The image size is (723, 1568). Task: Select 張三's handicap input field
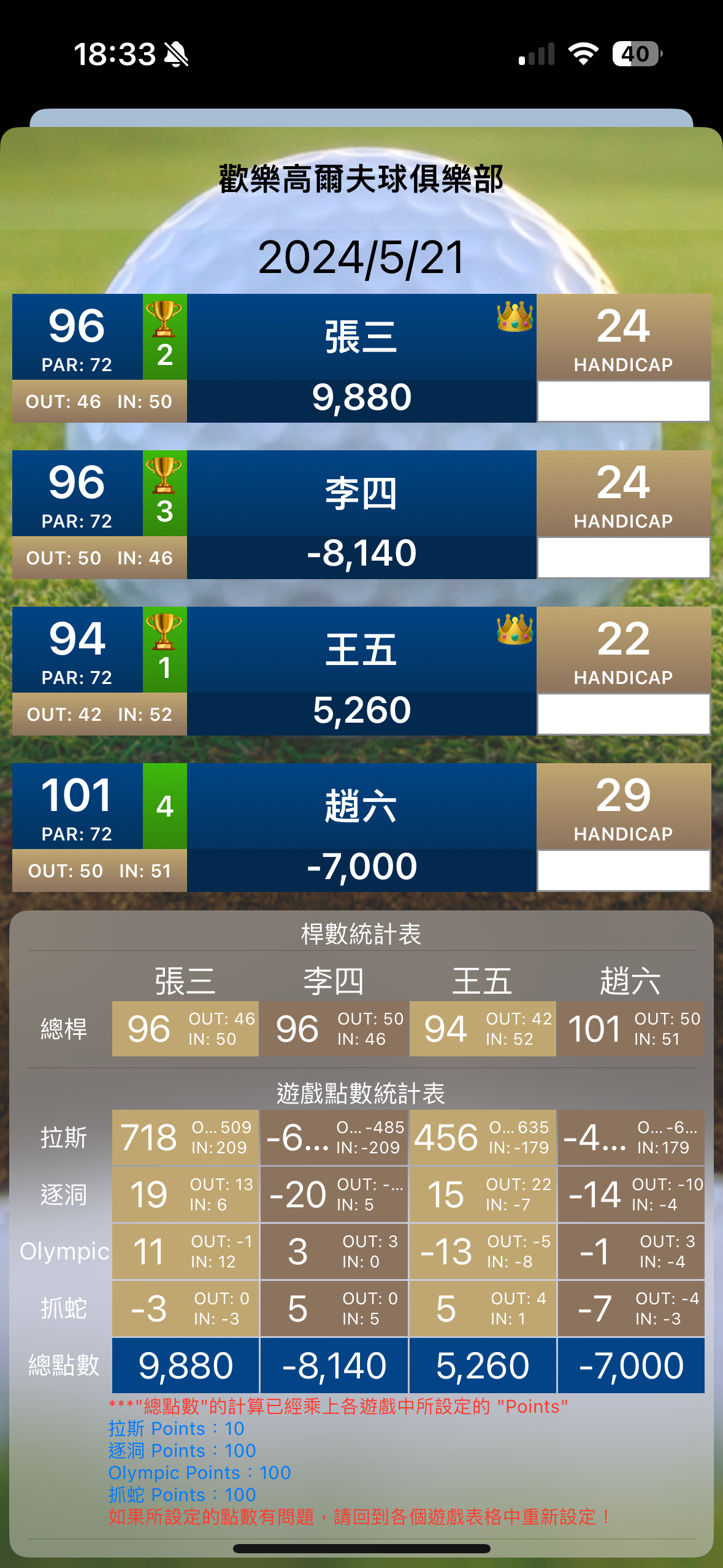[x=624, y=400]
